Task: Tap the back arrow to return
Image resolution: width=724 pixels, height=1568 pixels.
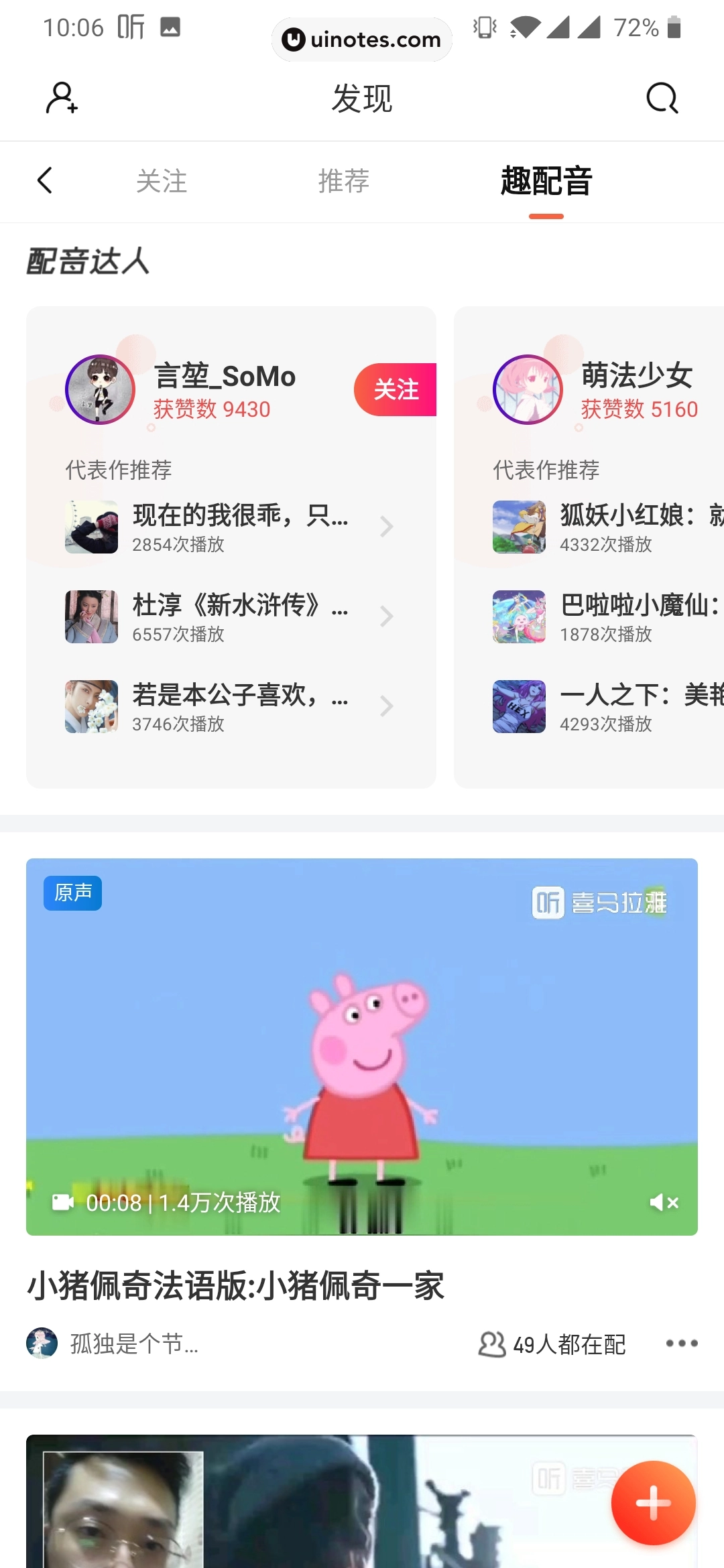Action: click(x=44, y=181)
